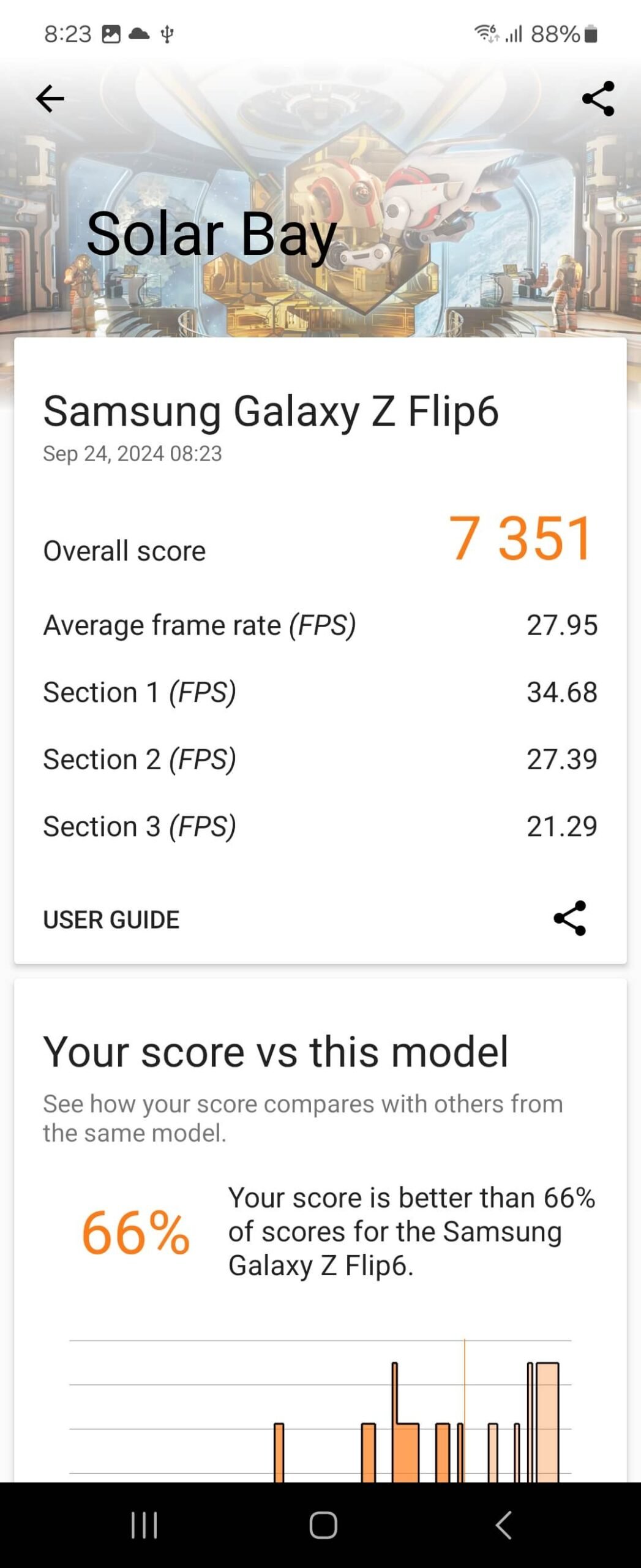Tap the system home button
Screen dimensions: 641x1568
[x=323, y=1525]
